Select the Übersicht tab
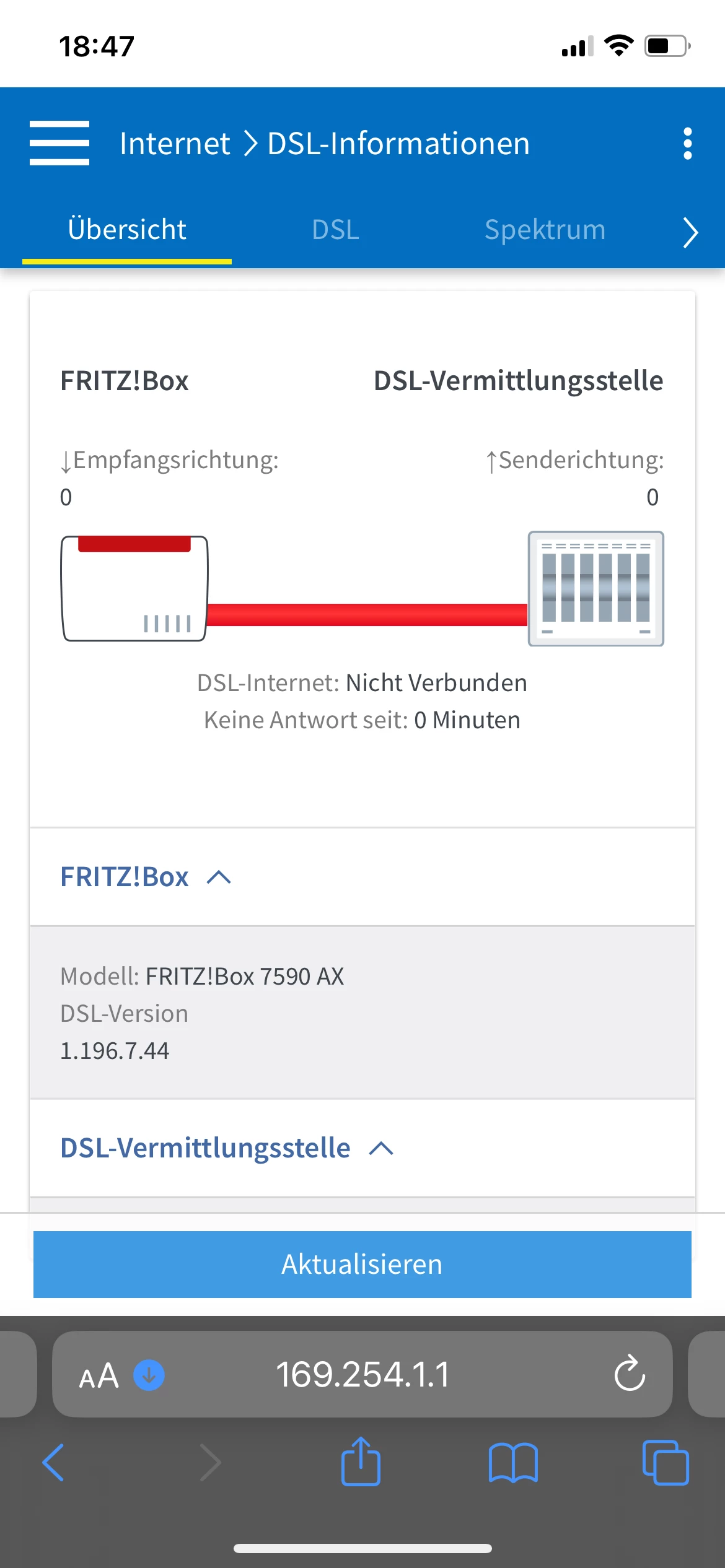Viewport: 725px width, 1568px height. [x=127, y=230]
